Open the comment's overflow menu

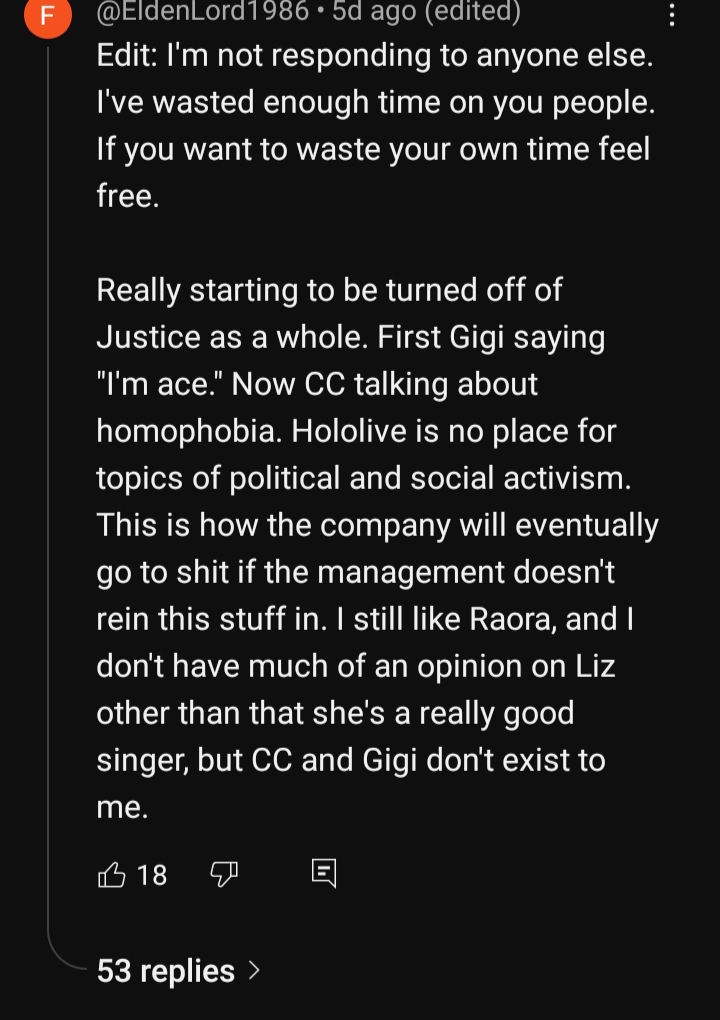tap(672, 15)
